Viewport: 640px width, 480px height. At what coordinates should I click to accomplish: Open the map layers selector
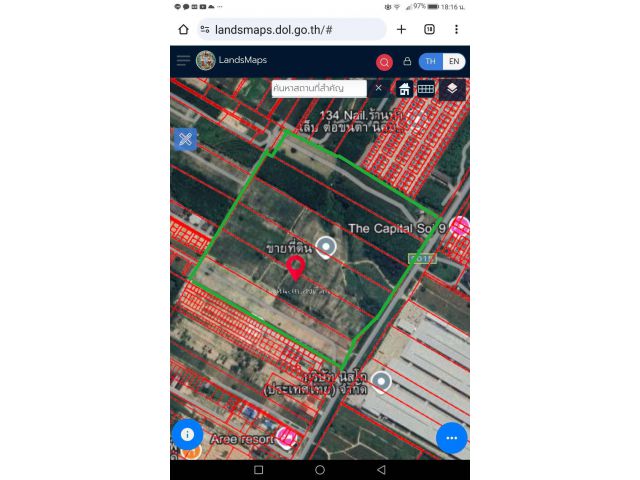pos(452,89)
